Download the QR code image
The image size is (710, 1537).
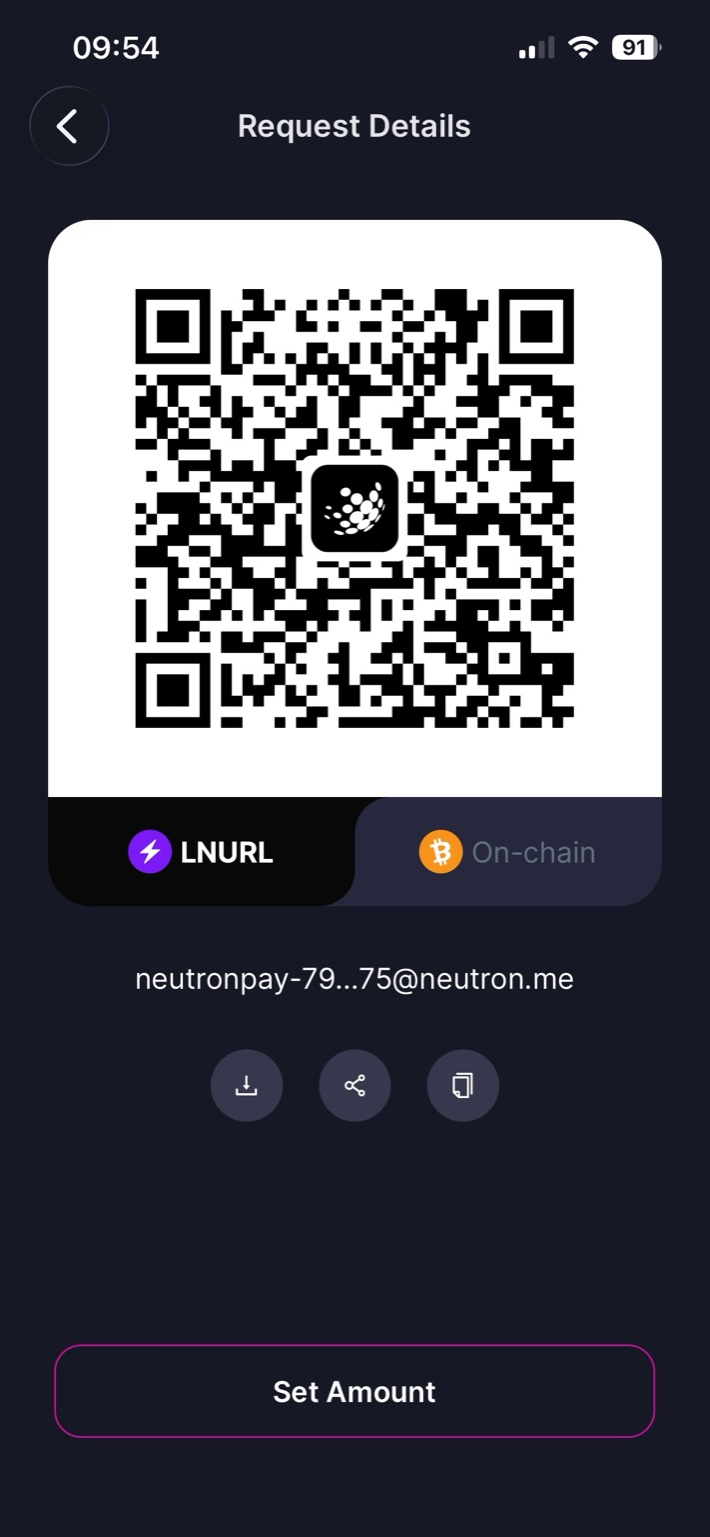[x=246, y=1085]
